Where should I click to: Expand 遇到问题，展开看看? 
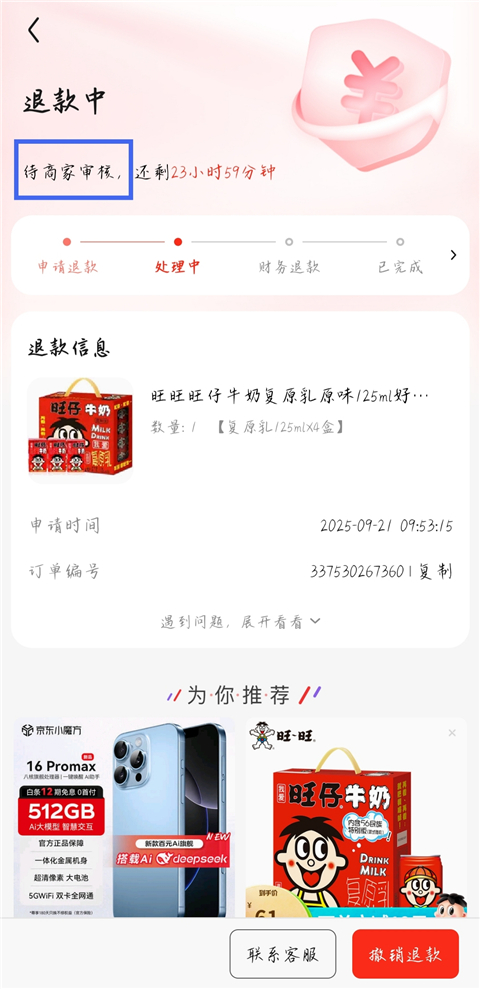(x=240, y=622)
